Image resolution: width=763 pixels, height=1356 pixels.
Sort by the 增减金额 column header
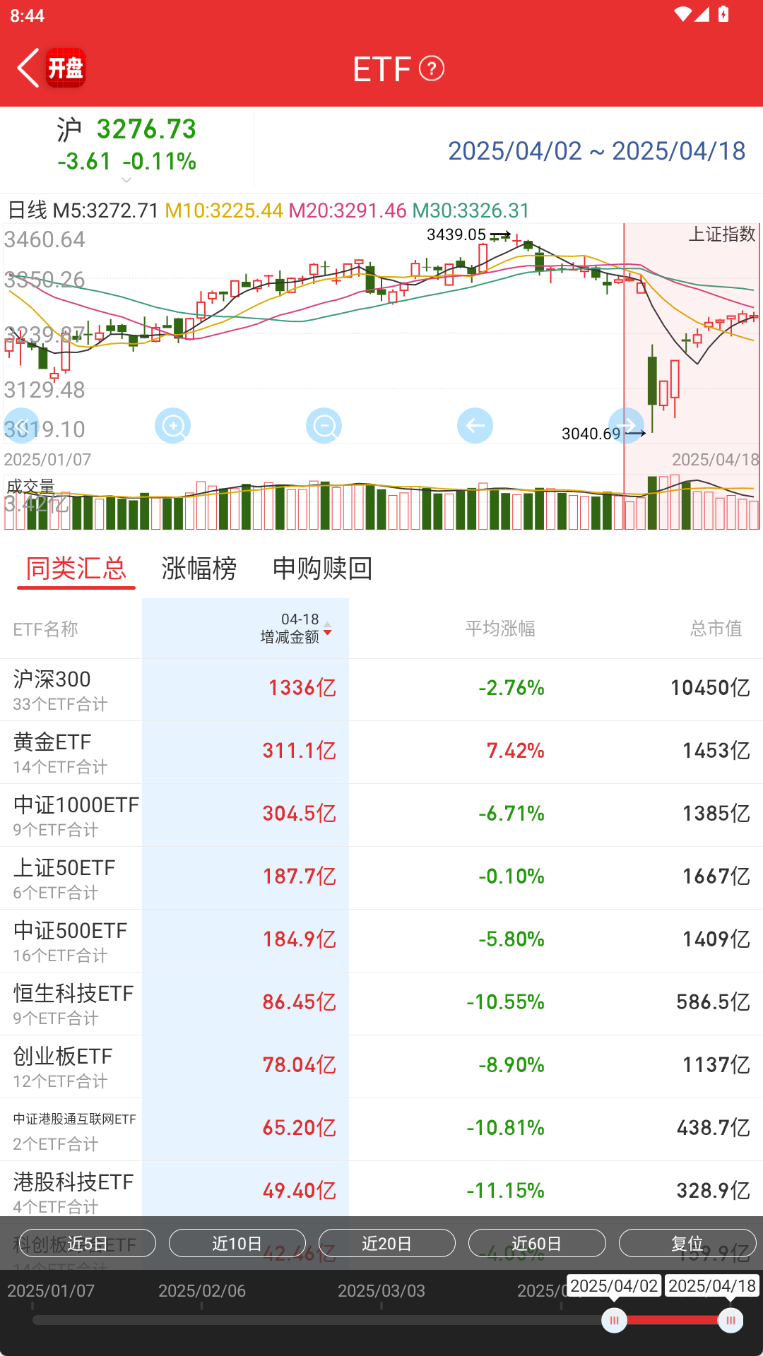click(x=291, y=628)
